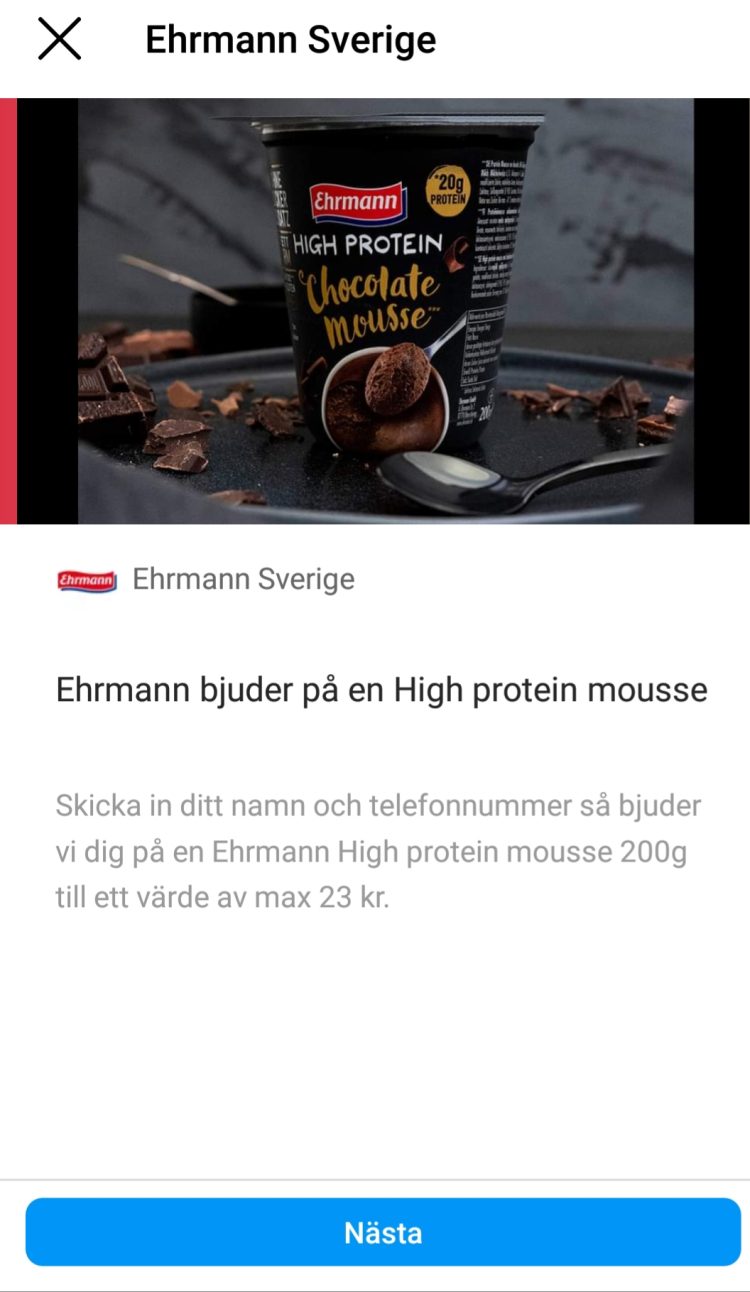Tap the Nästa button to continue

point(383,1232)
